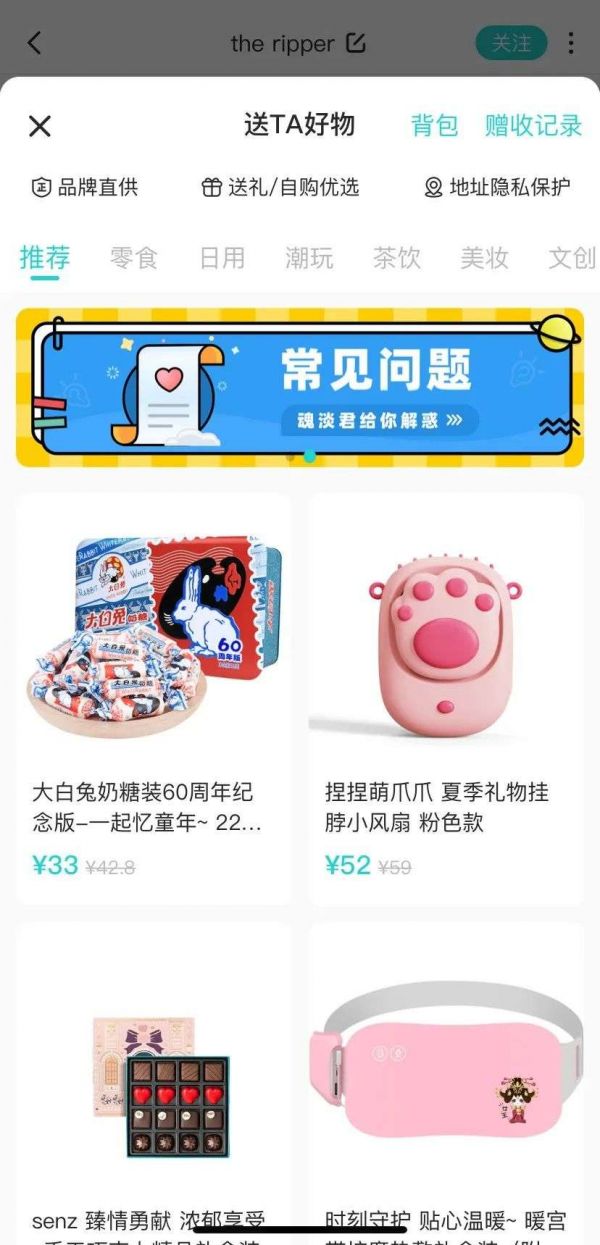Switch to the 日用 tab
Screen dimensions: 600x1245
tap(222, 258)
